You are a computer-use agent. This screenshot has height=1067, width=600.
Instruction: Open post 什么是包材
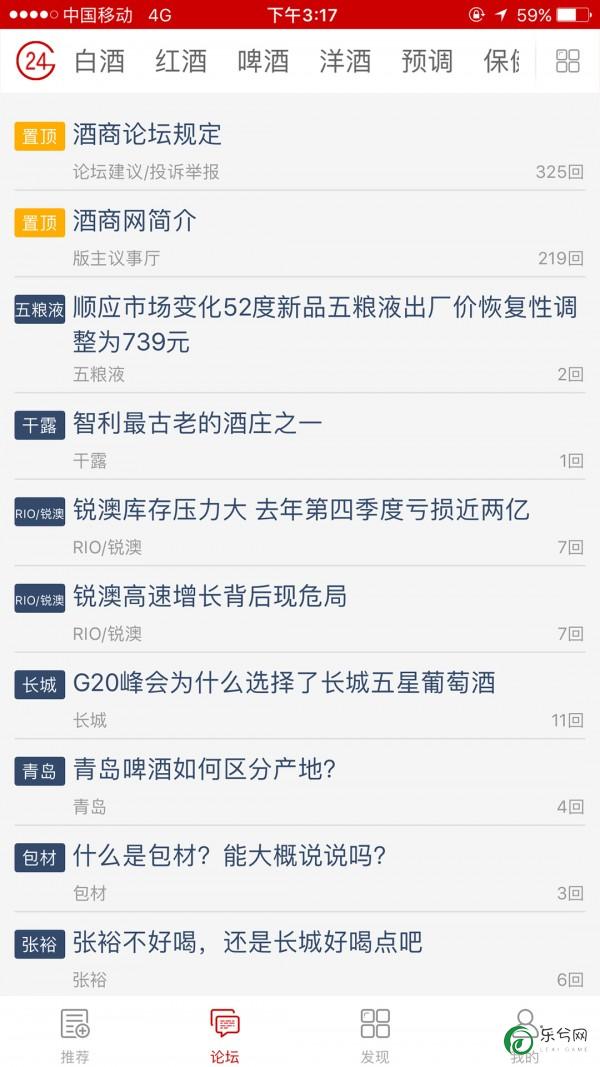(299, 870)
